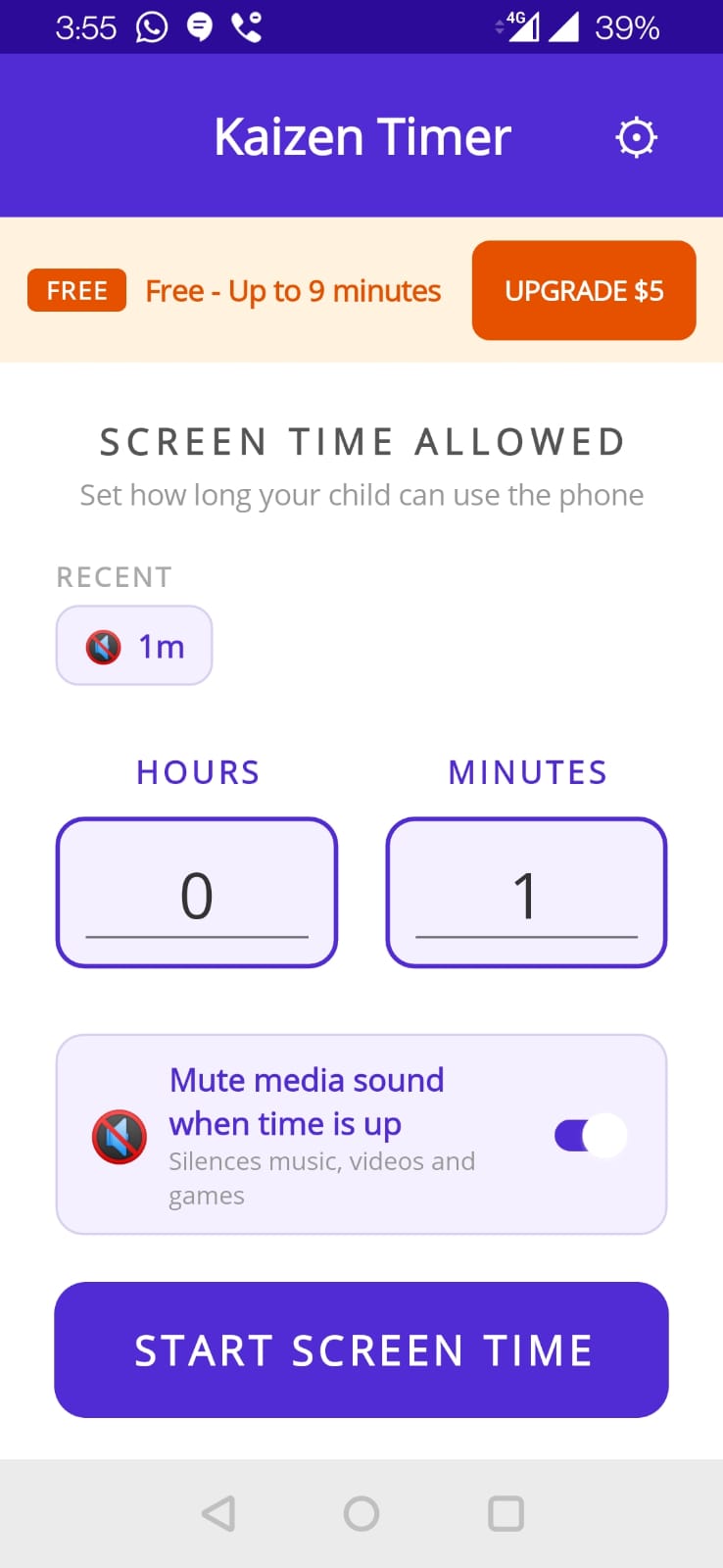The image size is (723, 1568).
Task: Tap the active call icon in the status bar
Action: pos(246,26)
